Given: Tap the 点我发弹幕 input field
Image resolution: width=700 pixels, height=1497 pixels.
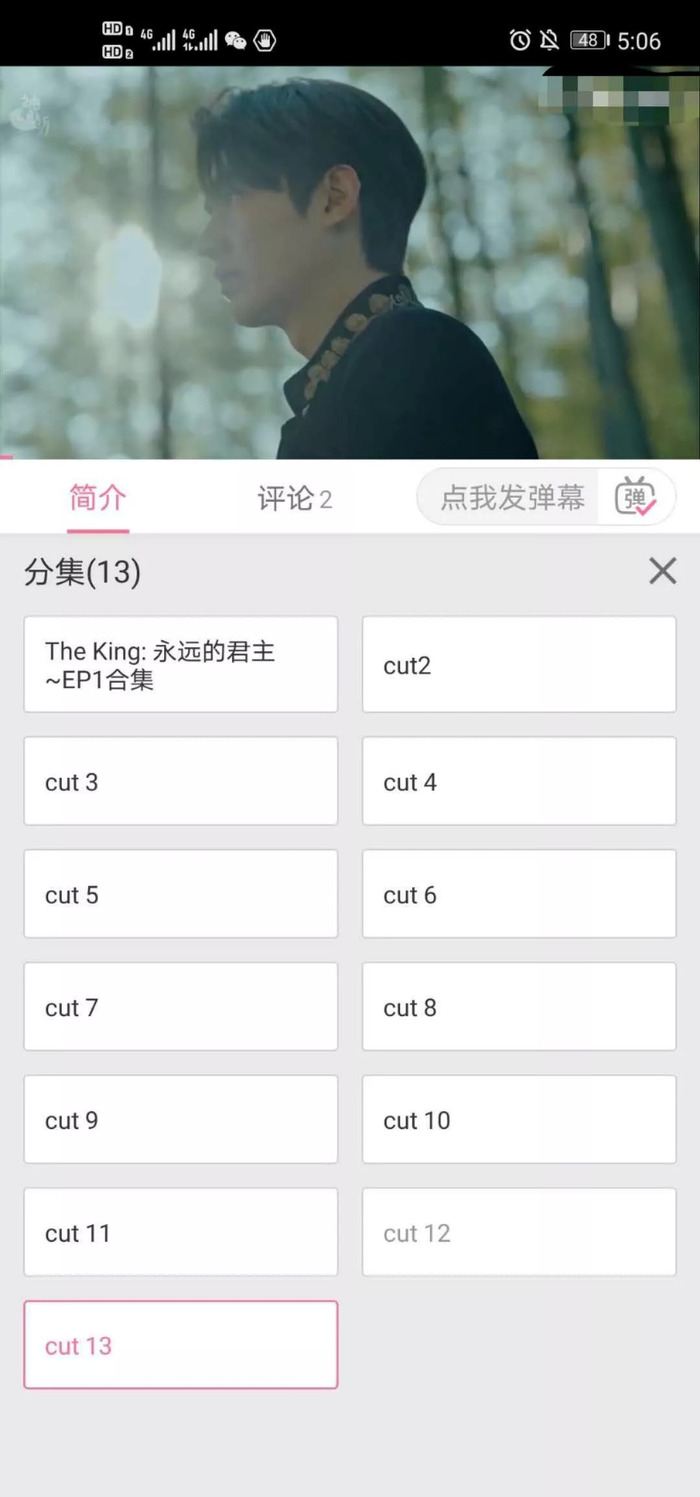Looking at the screenshot, I should [x=511, y=497].
